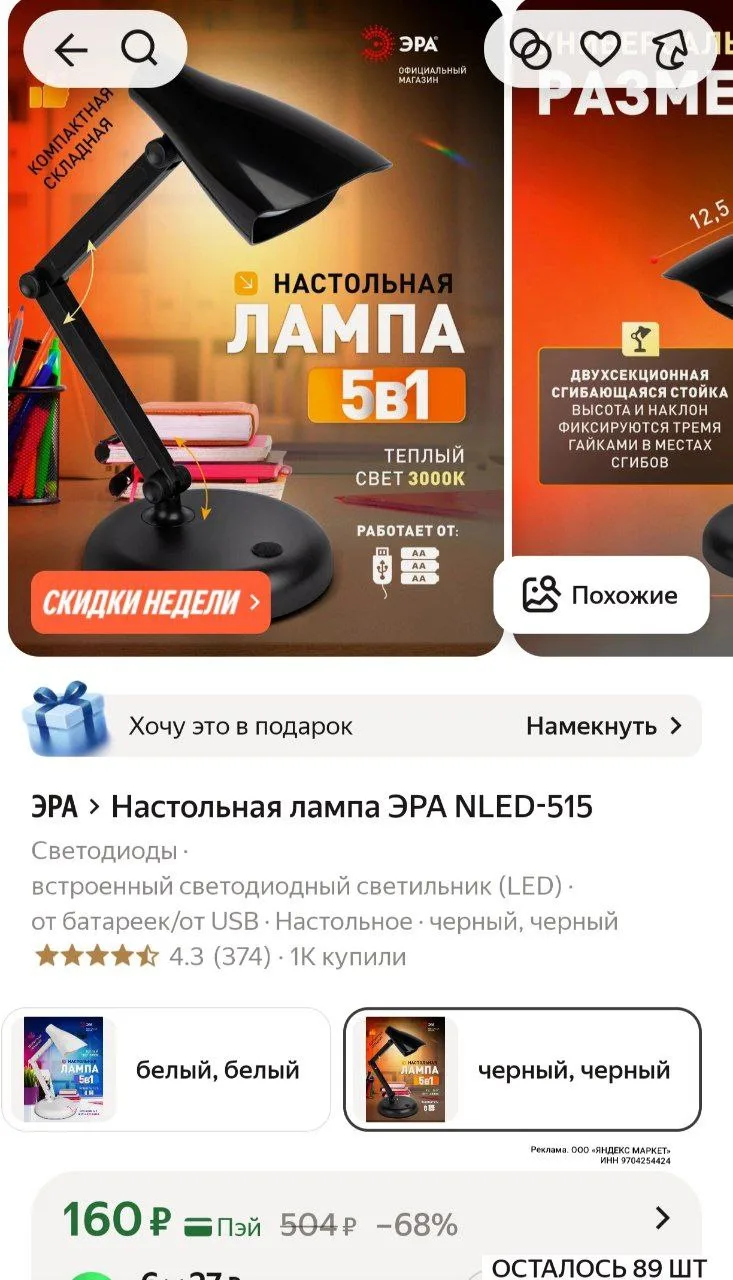
Task: Tap Намекнуть to hint at gift
Action: 604,726
